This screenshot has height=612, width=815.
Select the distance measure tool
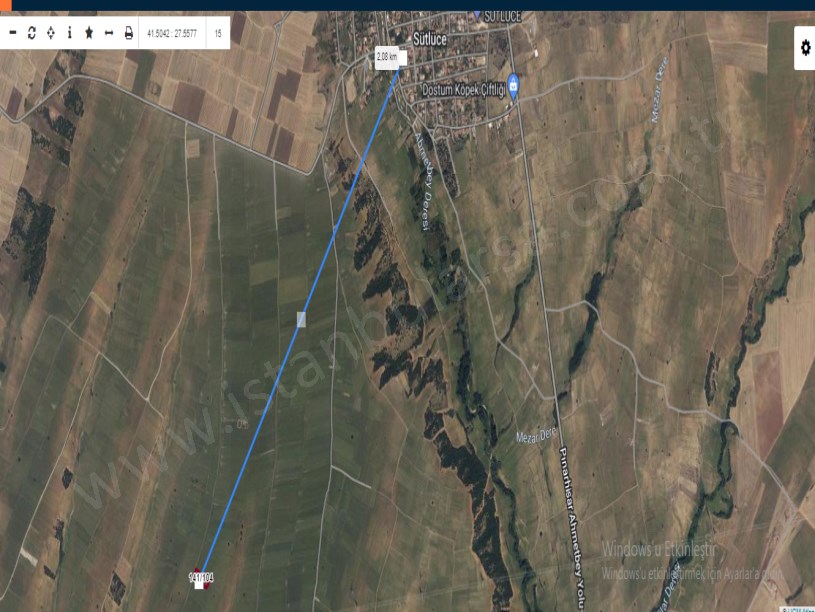pyautogui.click(x=108, y=33)
